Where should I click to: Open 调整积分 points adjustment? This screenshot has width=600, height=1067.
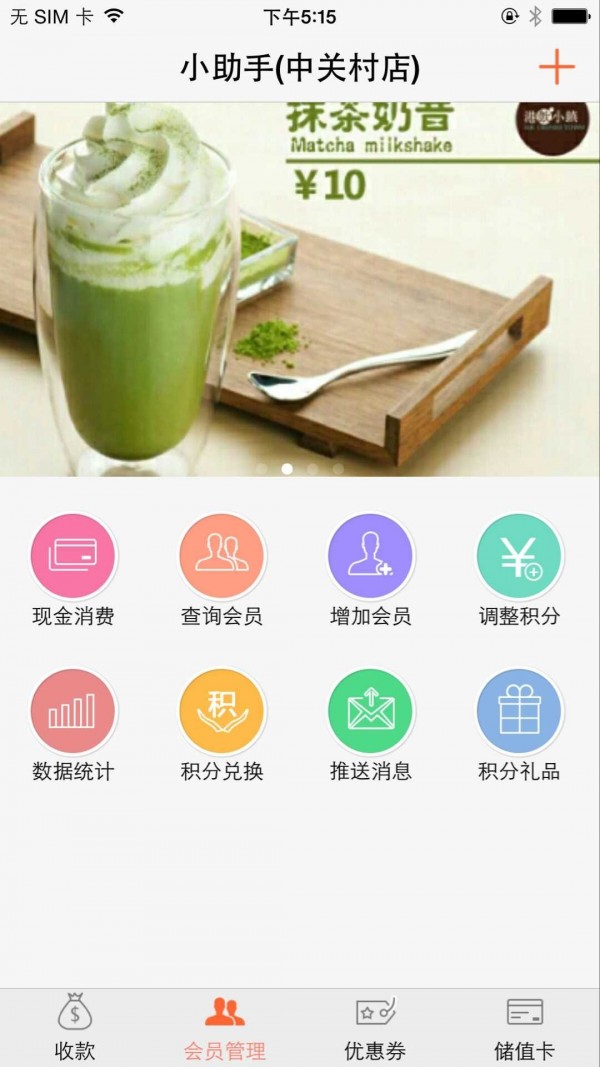(x=519, y=557)
